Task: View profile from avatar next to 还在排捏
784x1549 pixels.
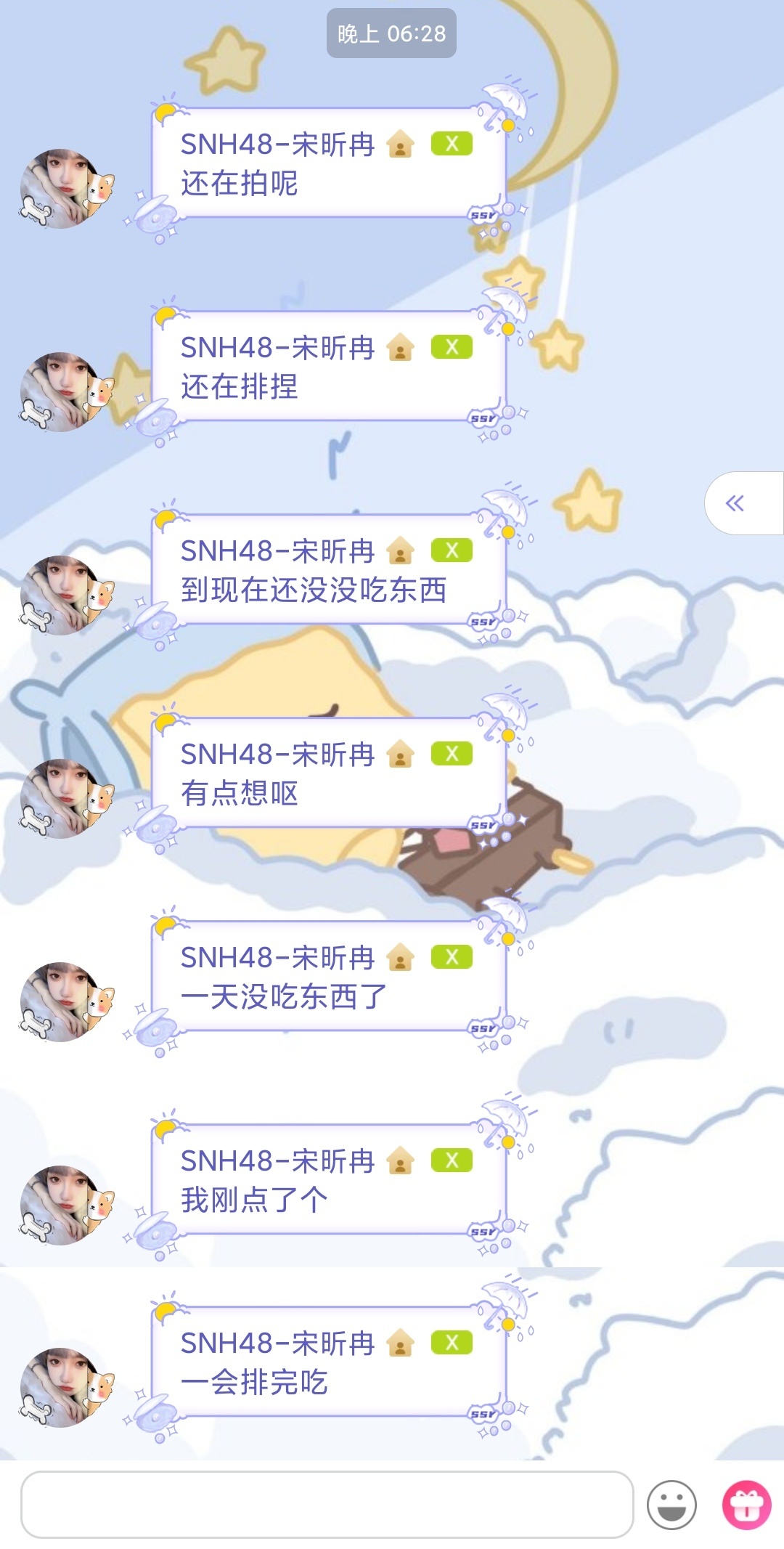Action: click(64, 392)
